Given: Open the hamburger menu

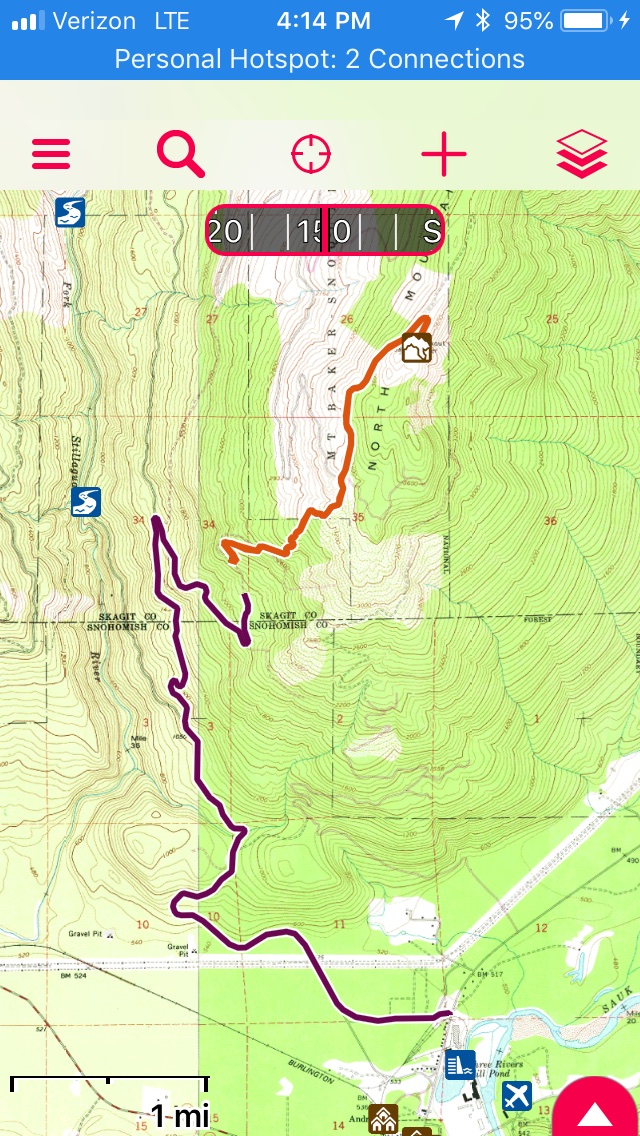Looking at the screenshot, I should (x=51, y=155).
